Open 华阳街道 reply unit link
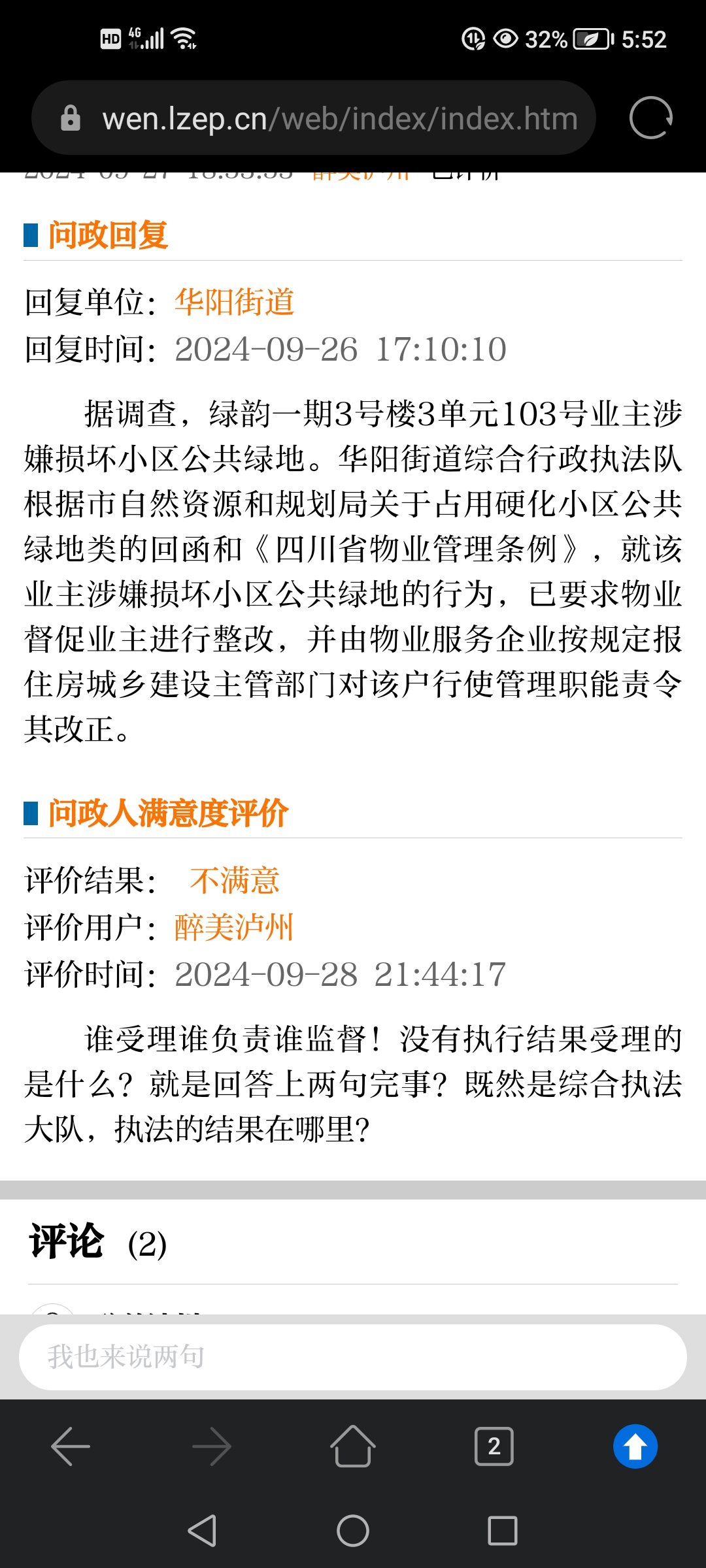This screenshot has width=706, height=1568. 234,302
